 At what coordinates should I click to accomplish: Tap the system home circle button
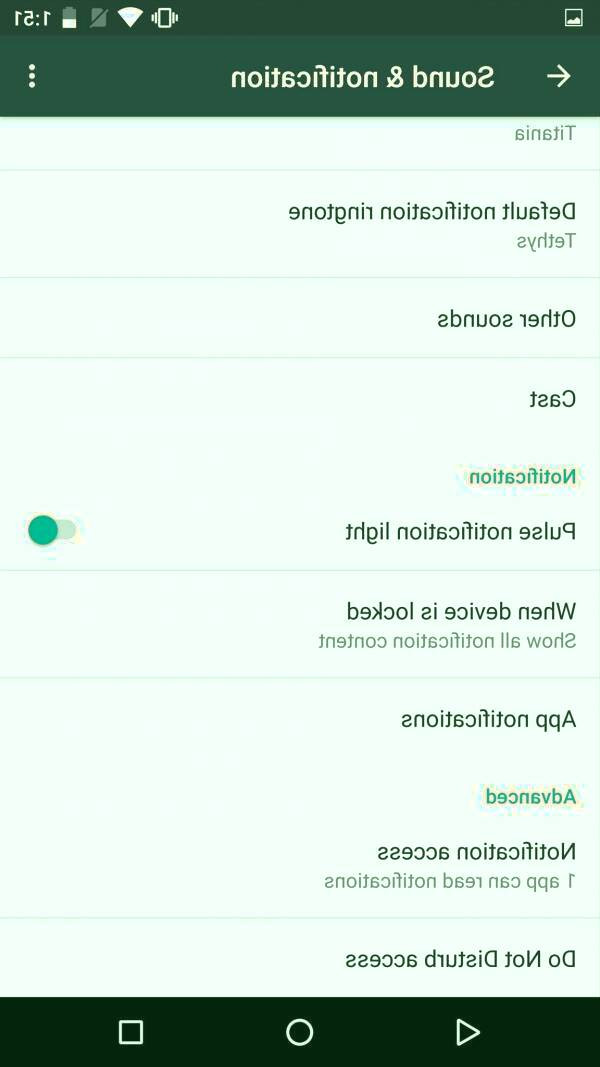tap(300, 1032)
